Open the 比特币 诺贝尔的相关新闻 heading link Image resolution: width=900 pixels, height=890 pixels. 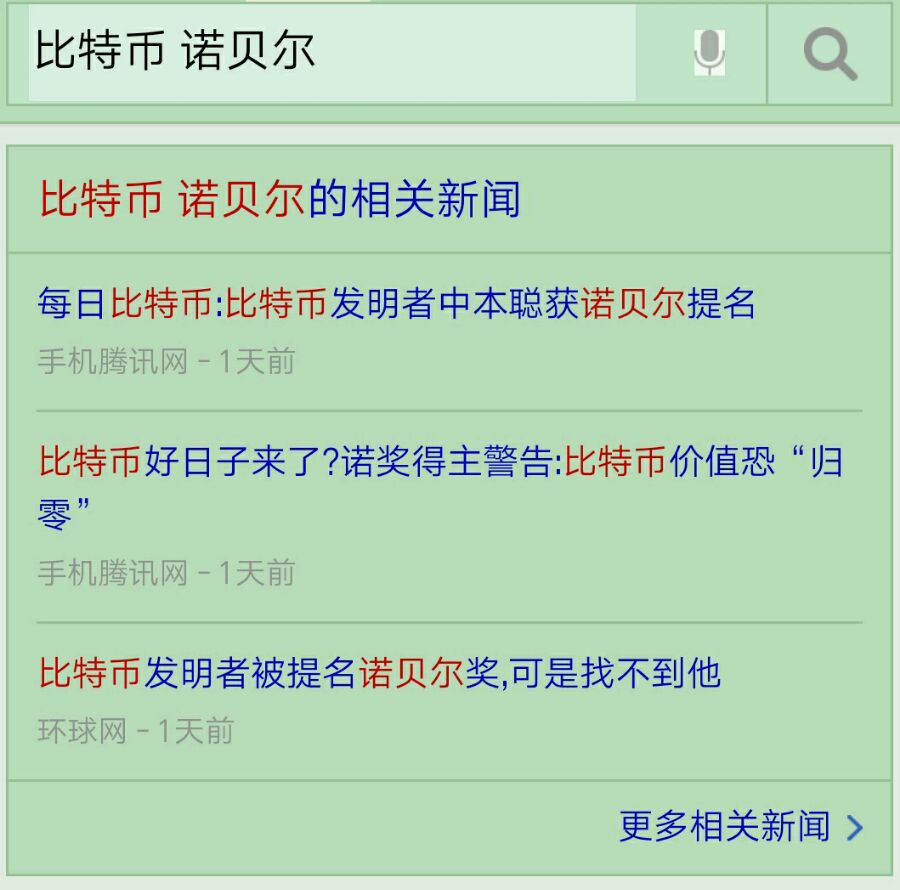(280, 199)
